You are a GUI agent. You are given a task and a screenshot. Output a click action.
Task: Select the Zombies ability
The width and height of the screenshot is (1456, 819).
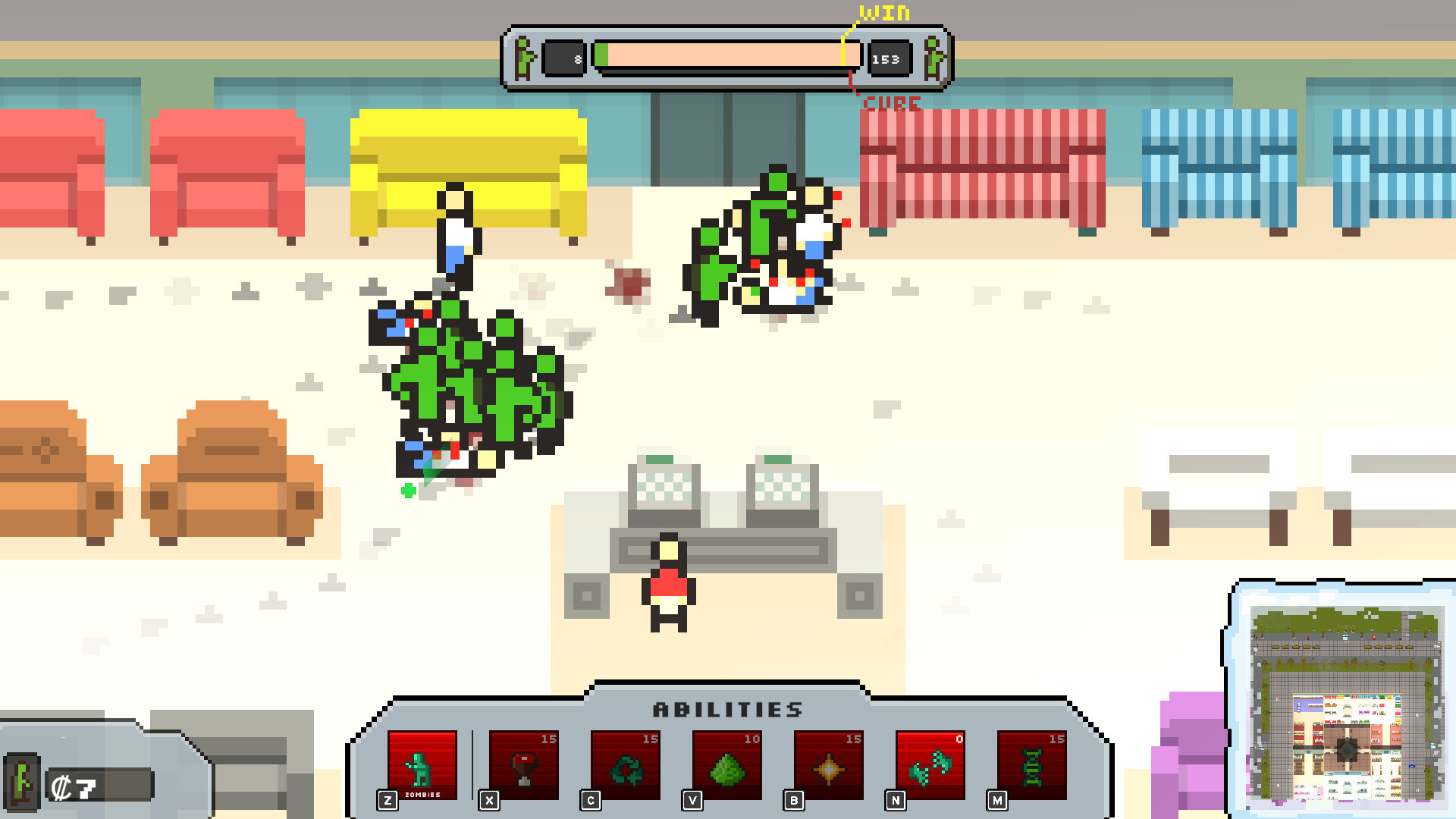[422, 765]
